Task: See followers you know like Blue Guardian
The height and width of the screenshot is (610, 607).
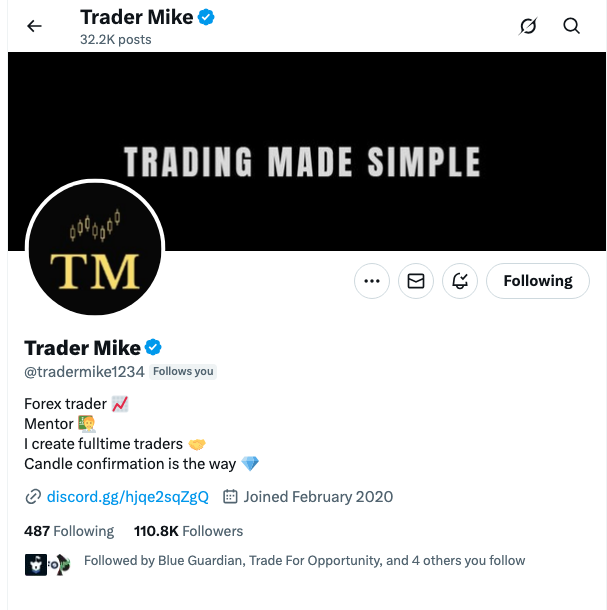Action: pos(304,560)
